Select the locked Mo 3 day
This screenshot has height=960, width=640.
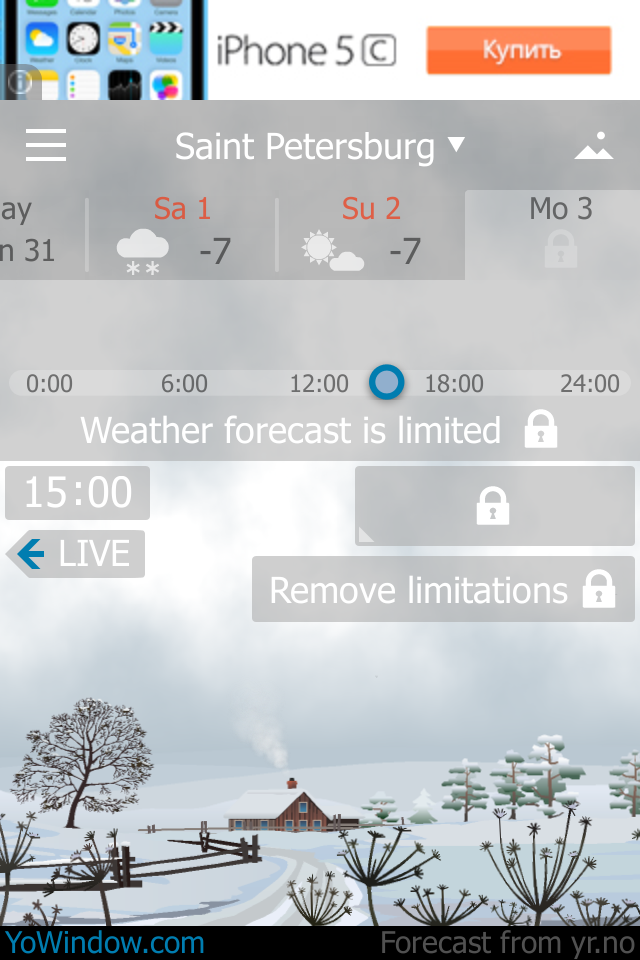click(560, 233)
